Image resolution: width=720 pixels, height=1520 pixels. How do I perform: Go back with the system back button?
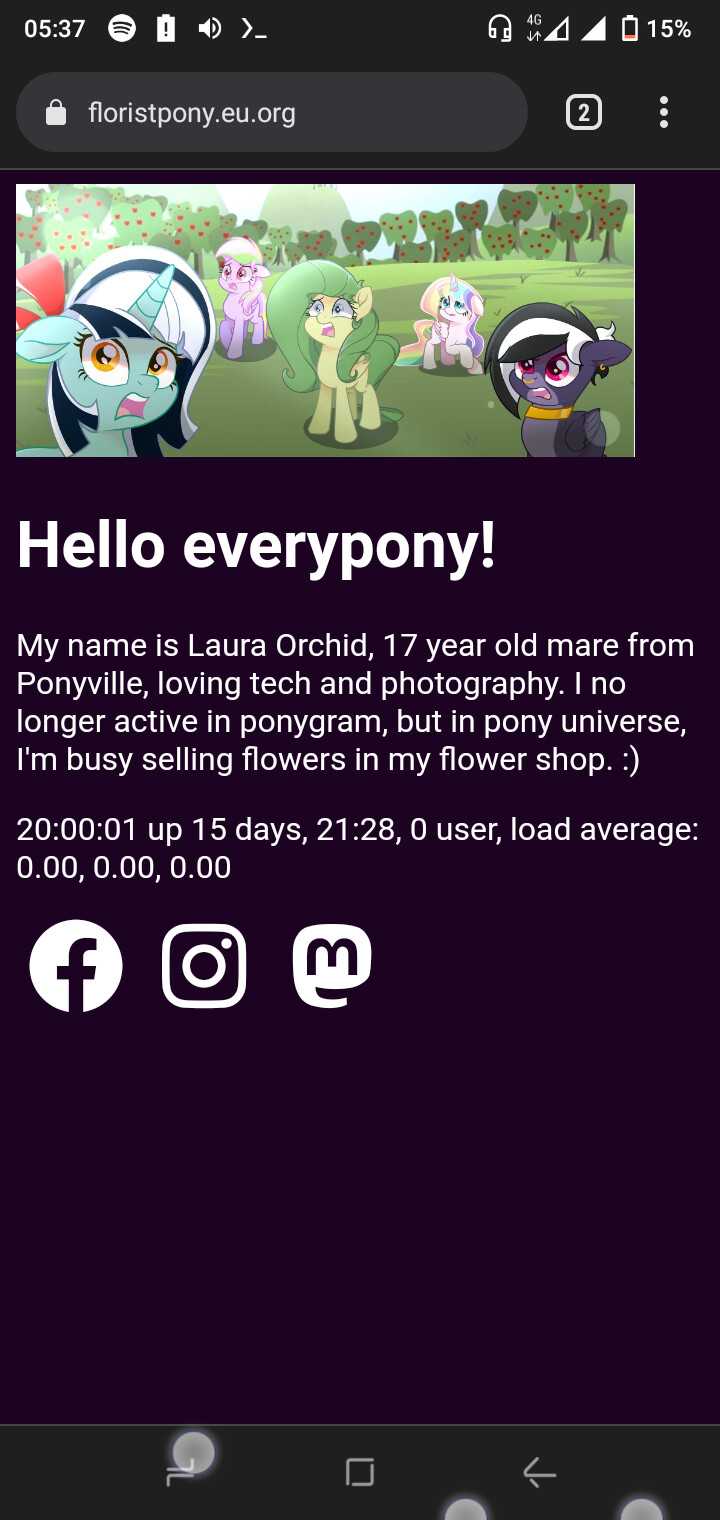click(539, 1472)
